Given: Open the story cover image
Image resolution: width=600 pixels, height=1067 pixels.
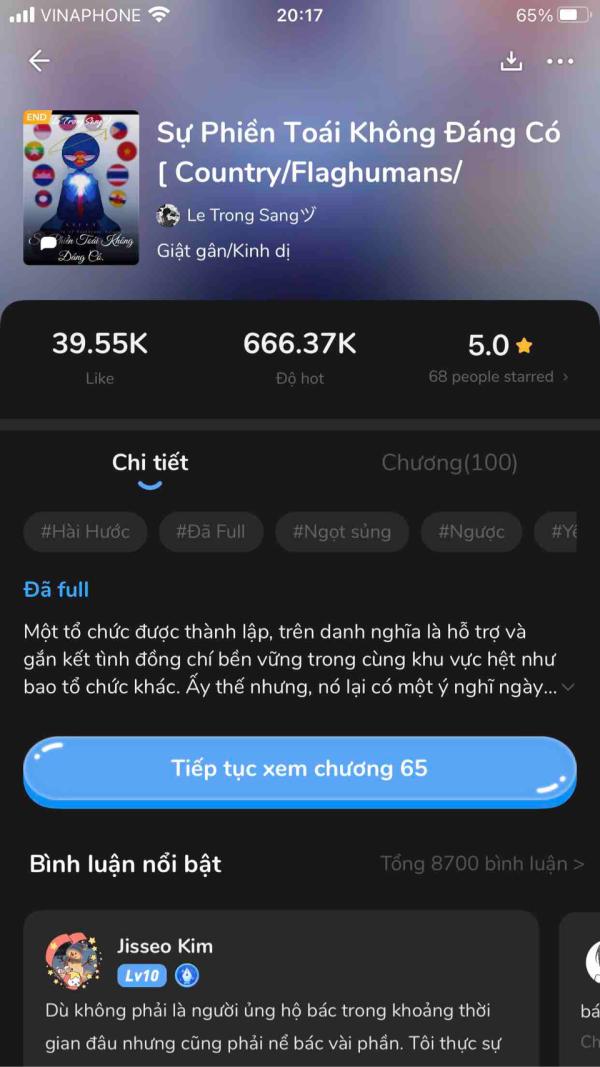Looking at the screenshot, I should tap(81, 188).
